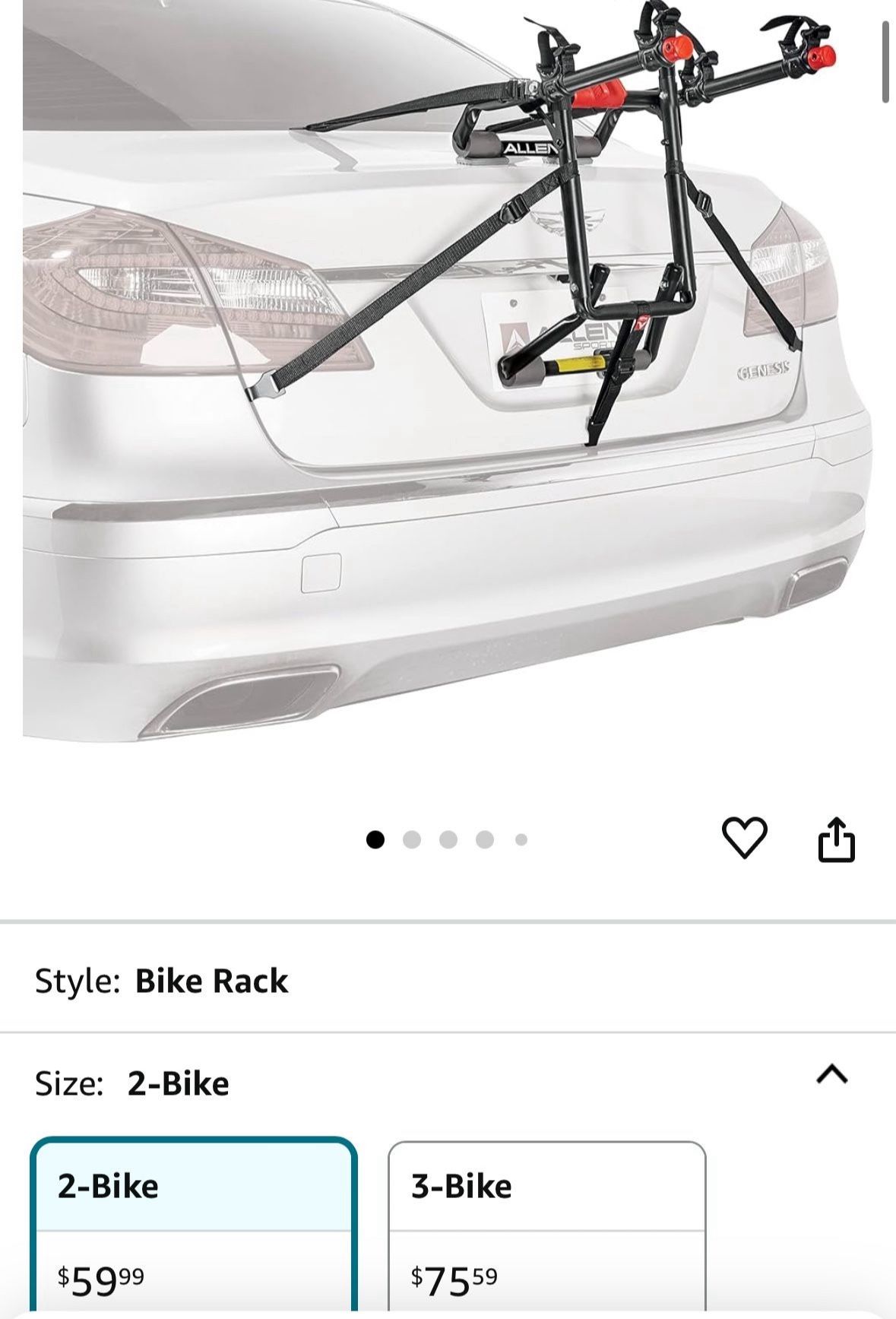Select the 2-Bike size option

click(x=193, y=1228)
